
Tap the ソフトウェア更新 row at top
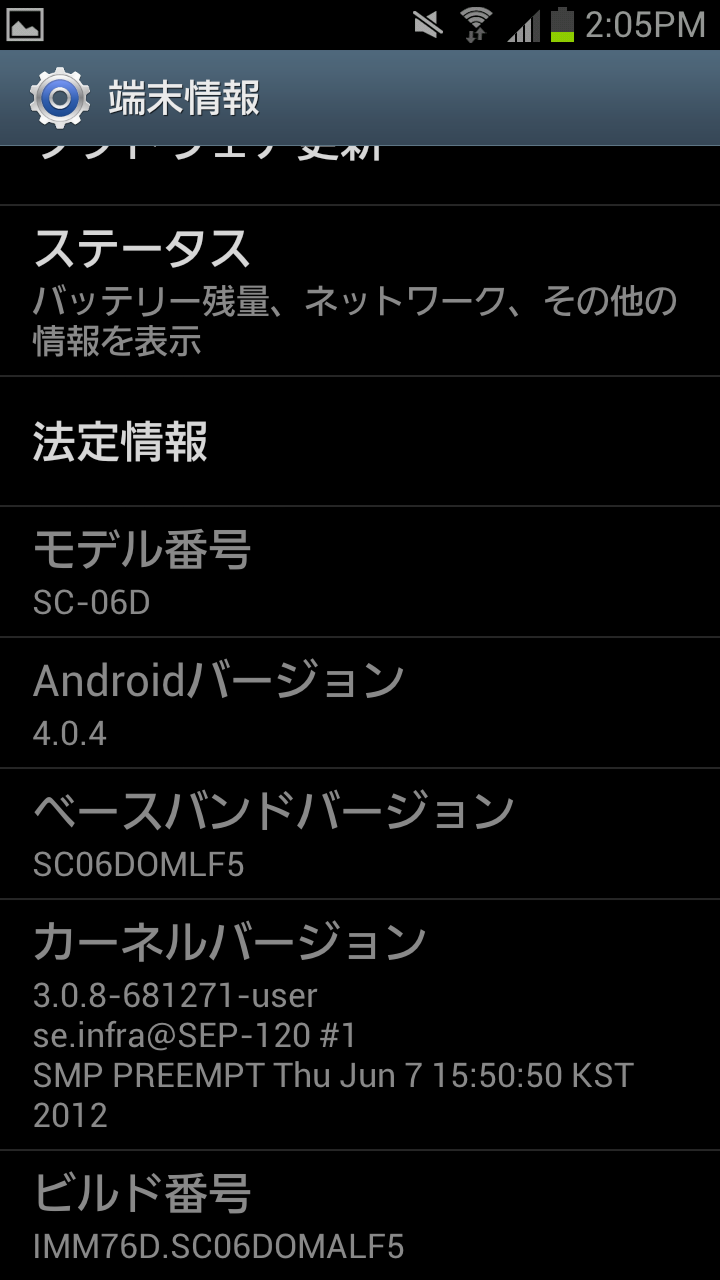click(x=360, y=175)
